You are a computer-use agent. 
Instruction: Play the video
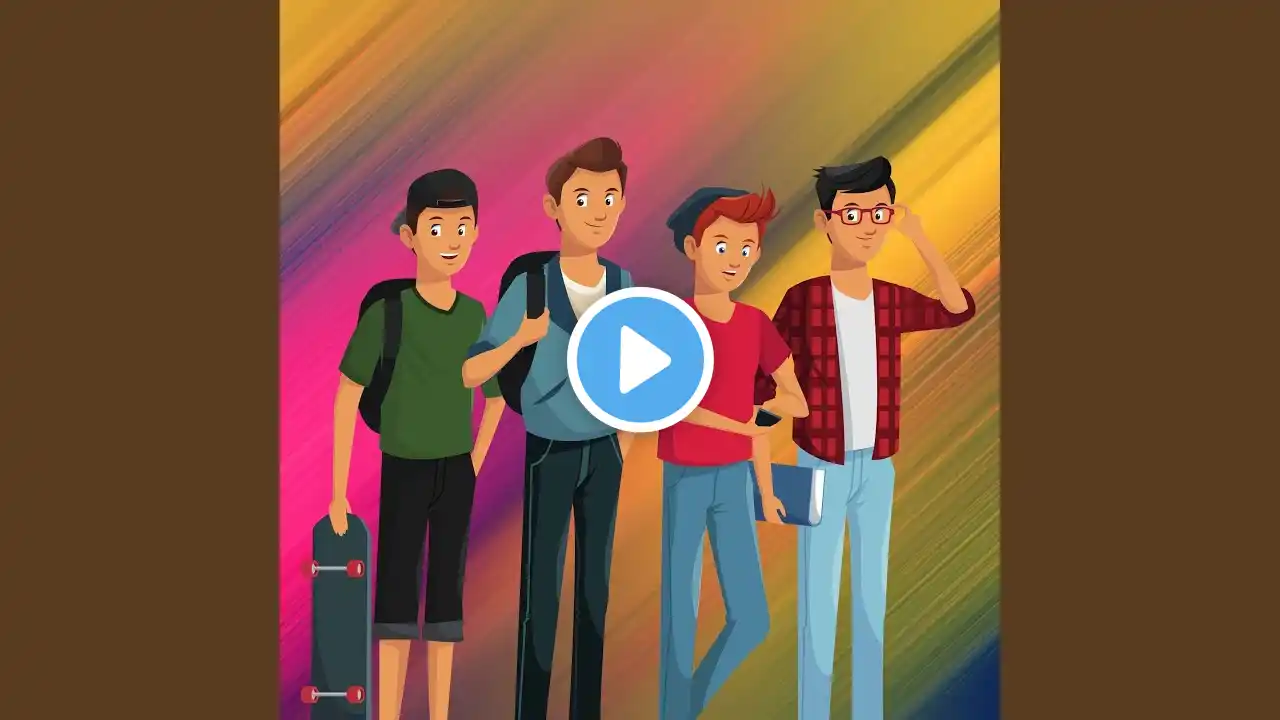pos(640,360)
